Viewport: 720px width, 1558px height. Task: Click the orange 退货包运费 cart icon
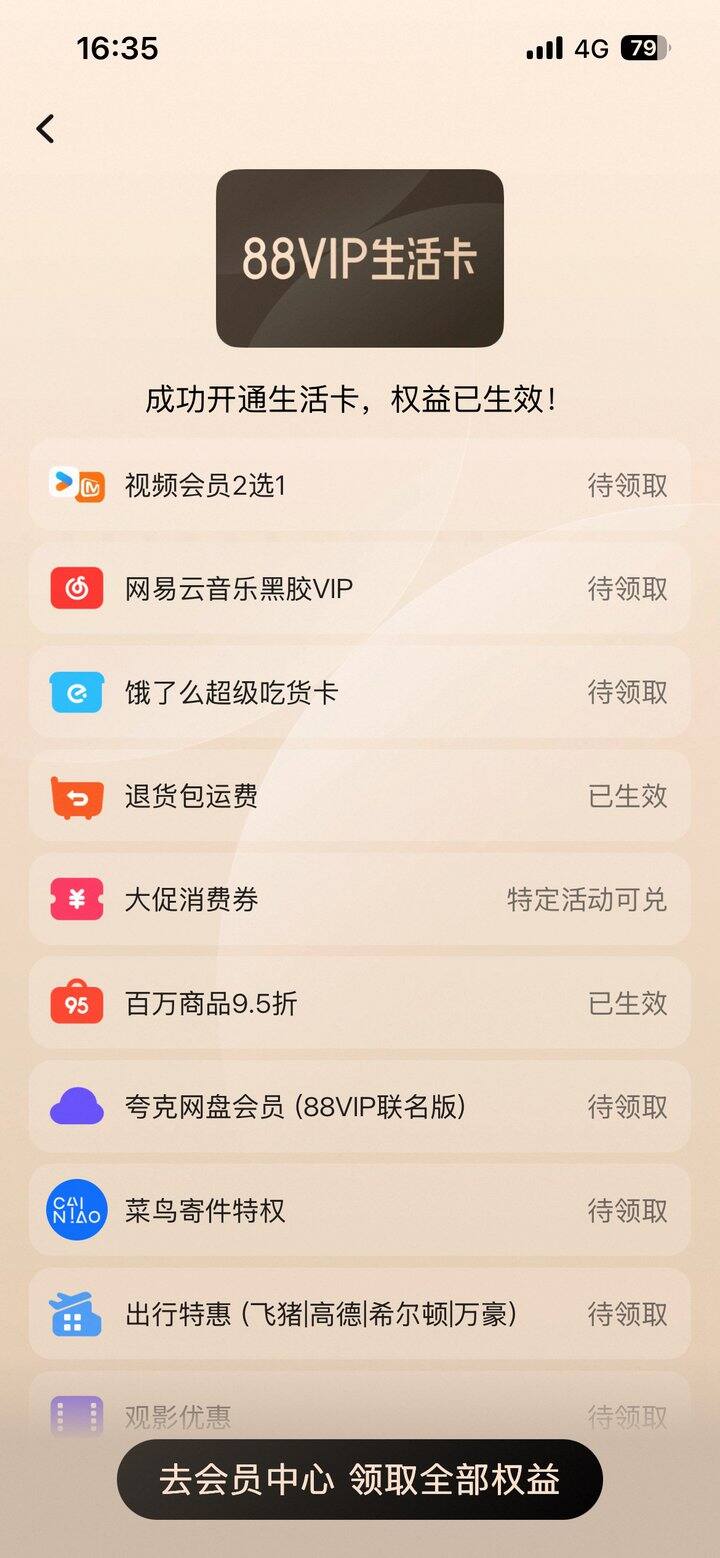(75, 796)
